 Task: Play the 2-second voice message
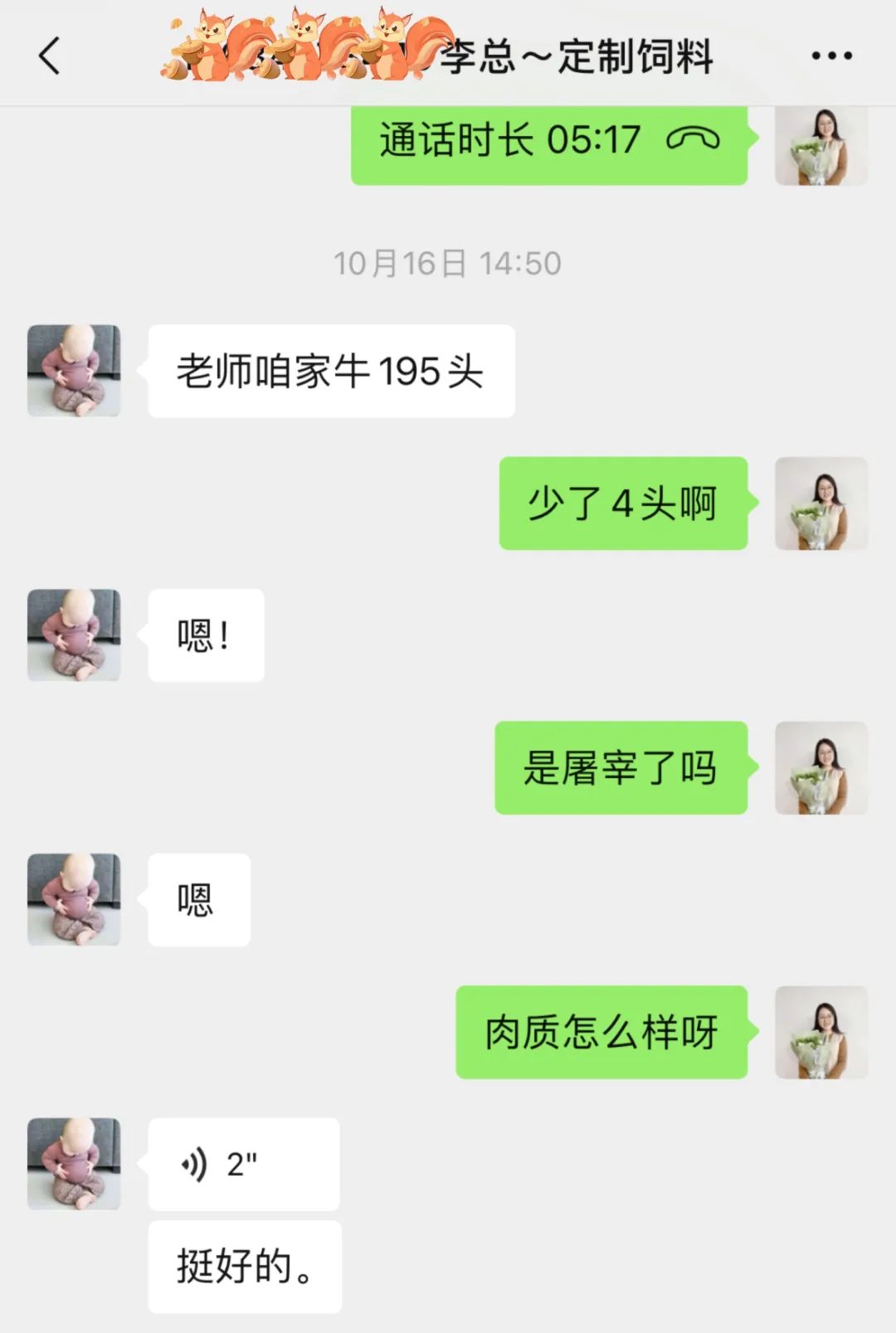pyautogui.click(x=243, y=1164)
